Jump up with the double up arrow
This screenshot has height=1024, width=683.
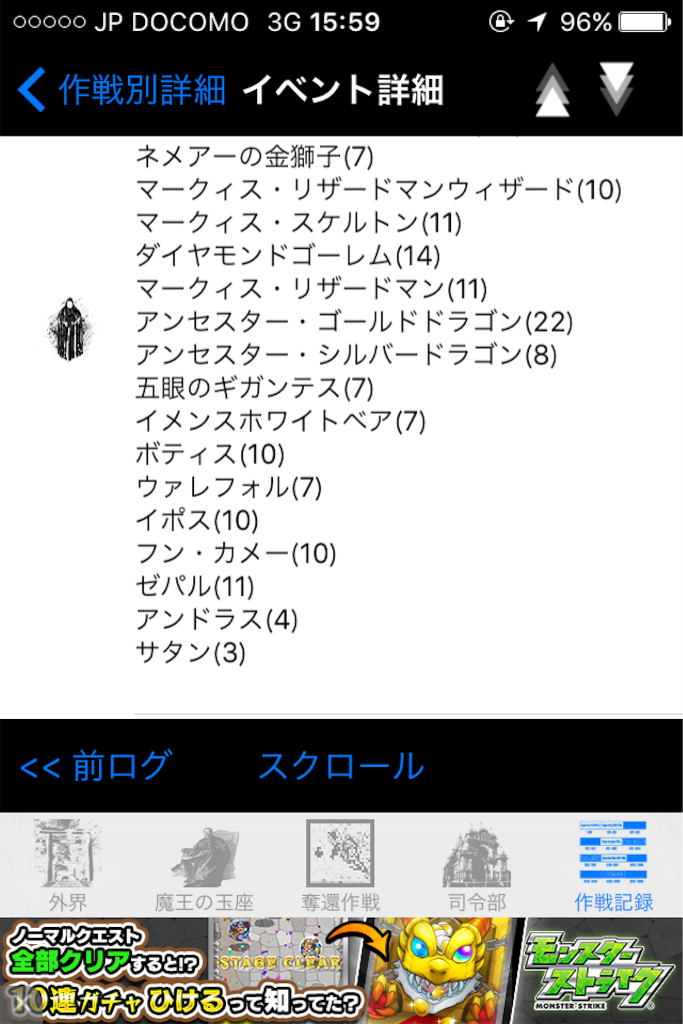click(x=552, y=90)
